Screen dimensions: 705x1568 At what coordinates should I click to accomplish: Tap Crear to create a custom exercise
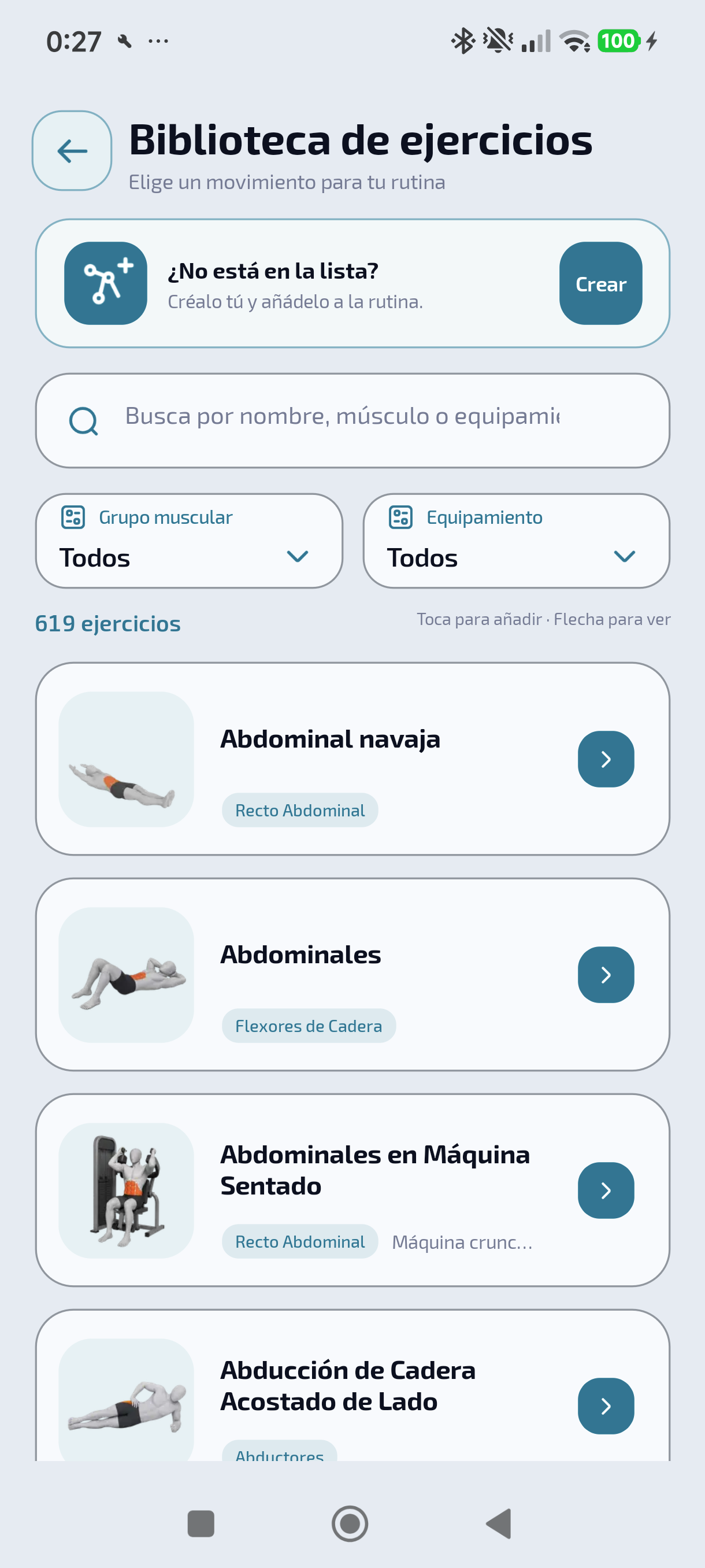click(x=600, y=284)
